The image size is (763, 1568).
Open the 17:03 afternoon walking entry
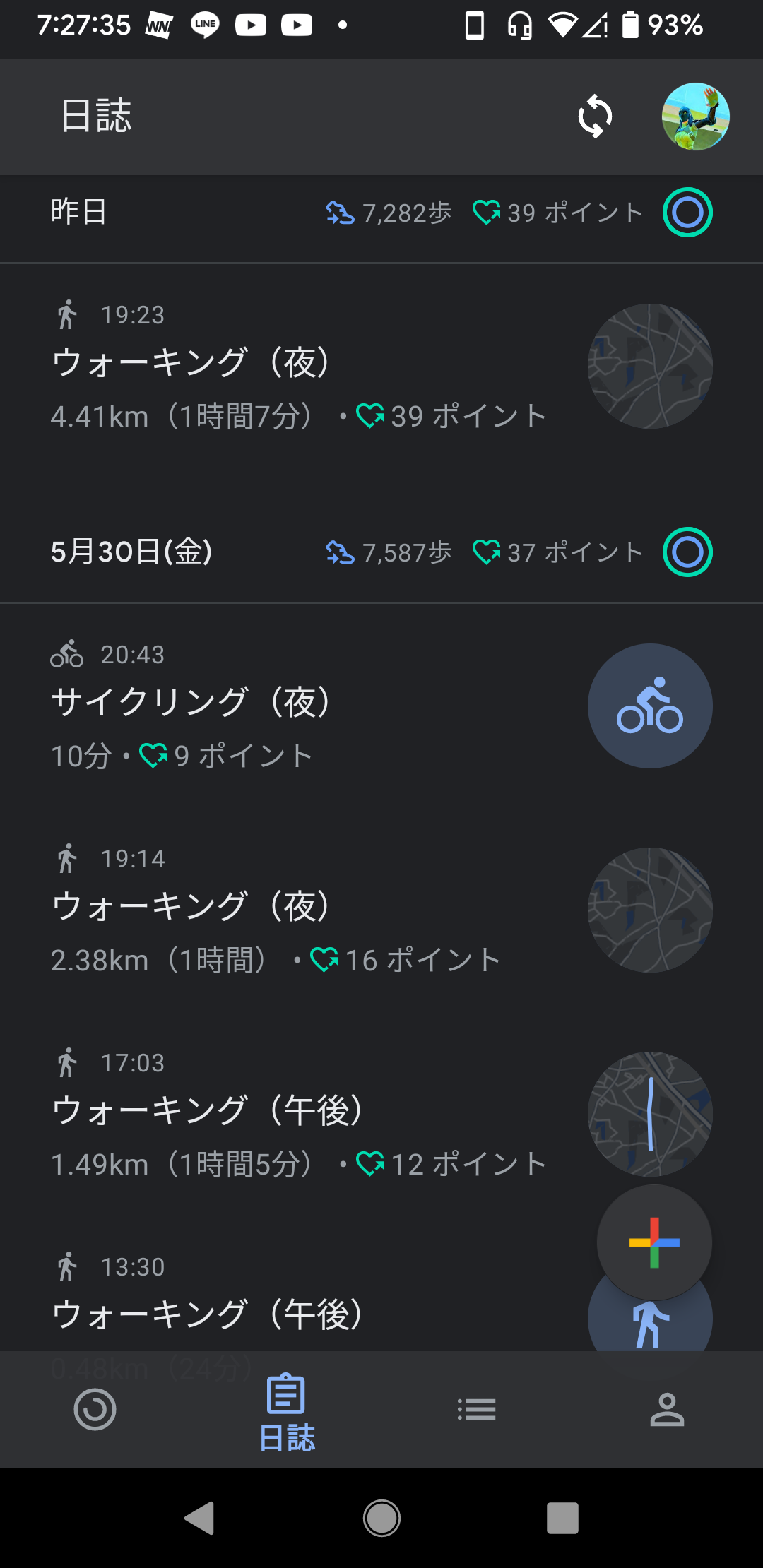(381, 1114)
